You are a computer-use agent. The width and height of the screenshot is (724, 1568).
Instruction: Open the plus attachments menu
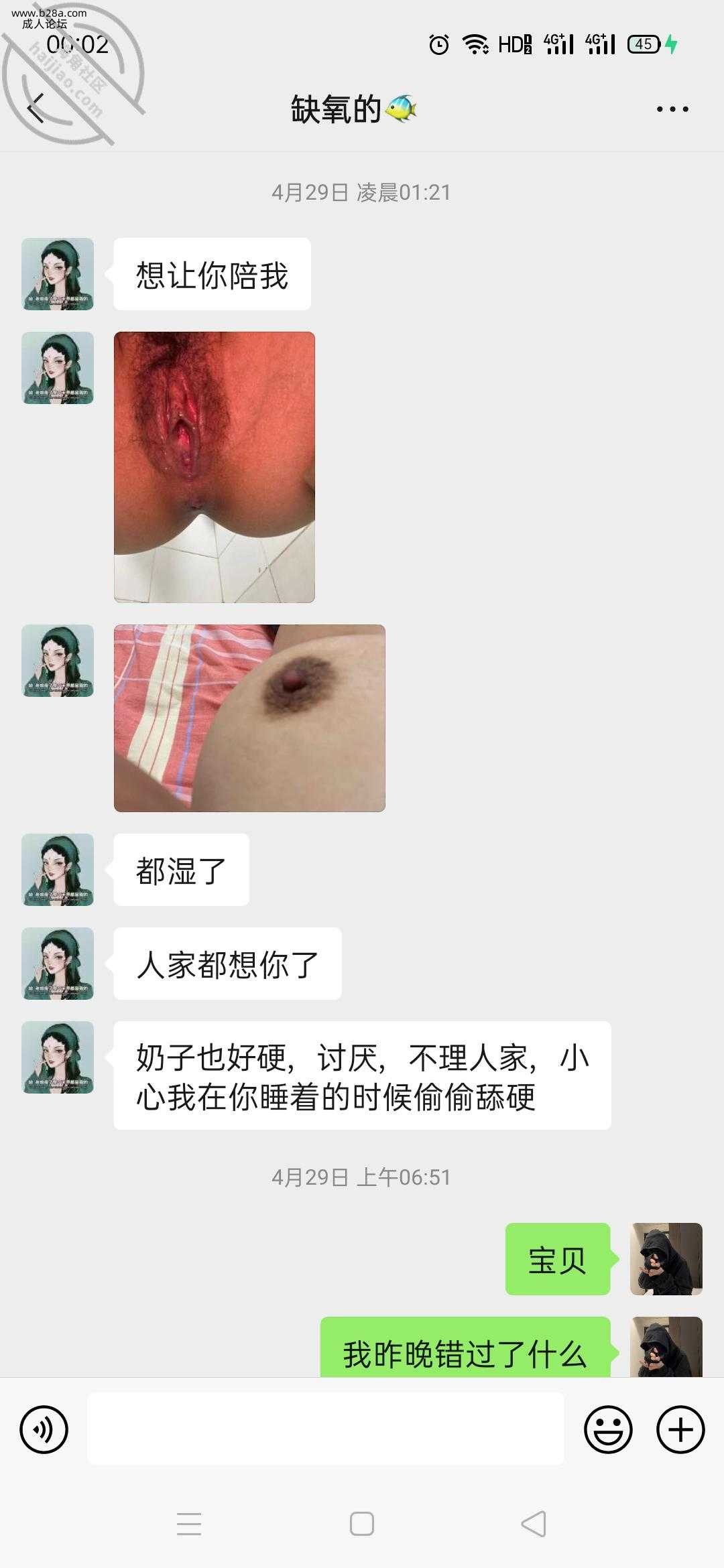(x=680, y=1430)
